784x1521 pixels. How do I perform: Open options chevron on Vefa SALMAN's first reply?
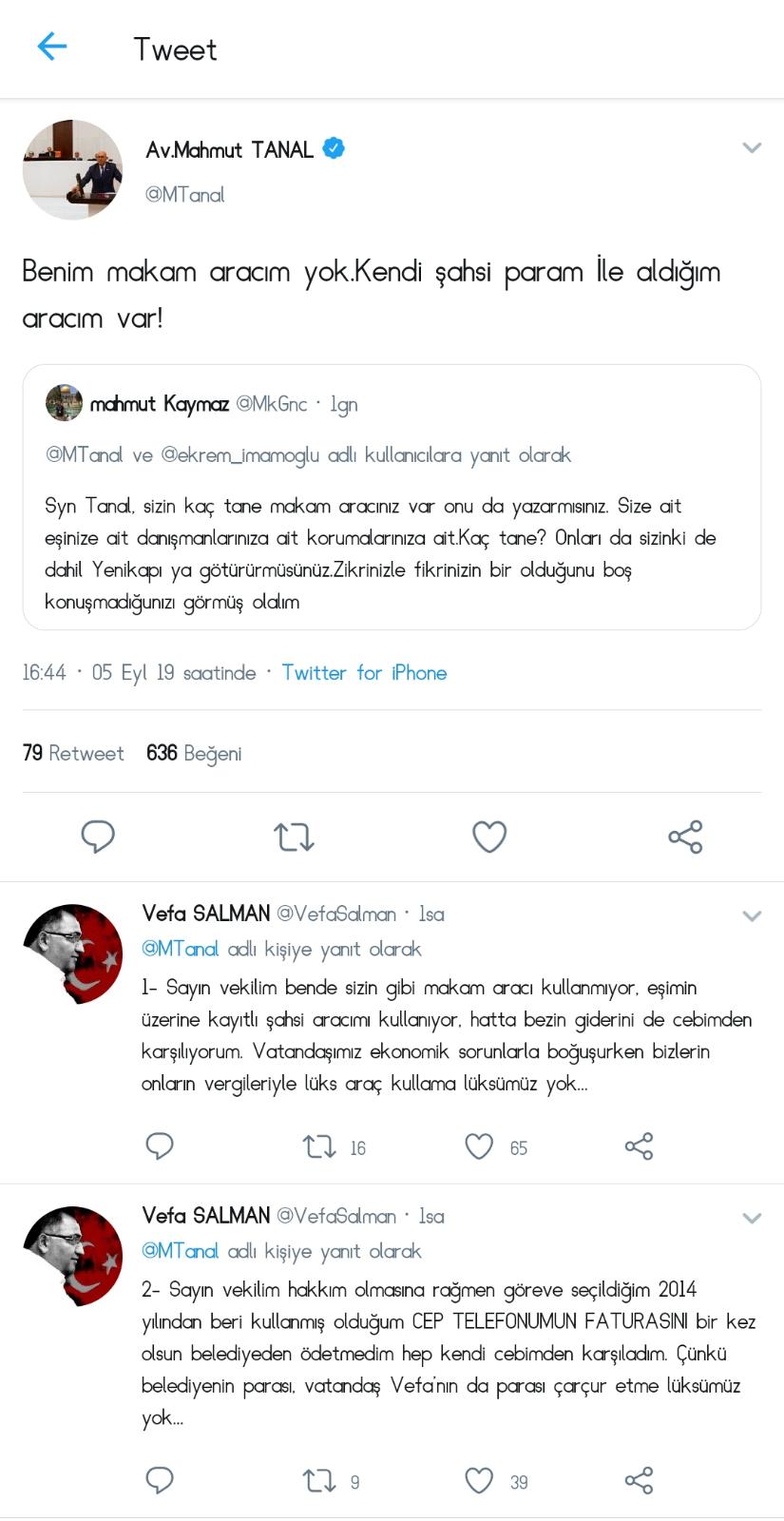[751, 916]
